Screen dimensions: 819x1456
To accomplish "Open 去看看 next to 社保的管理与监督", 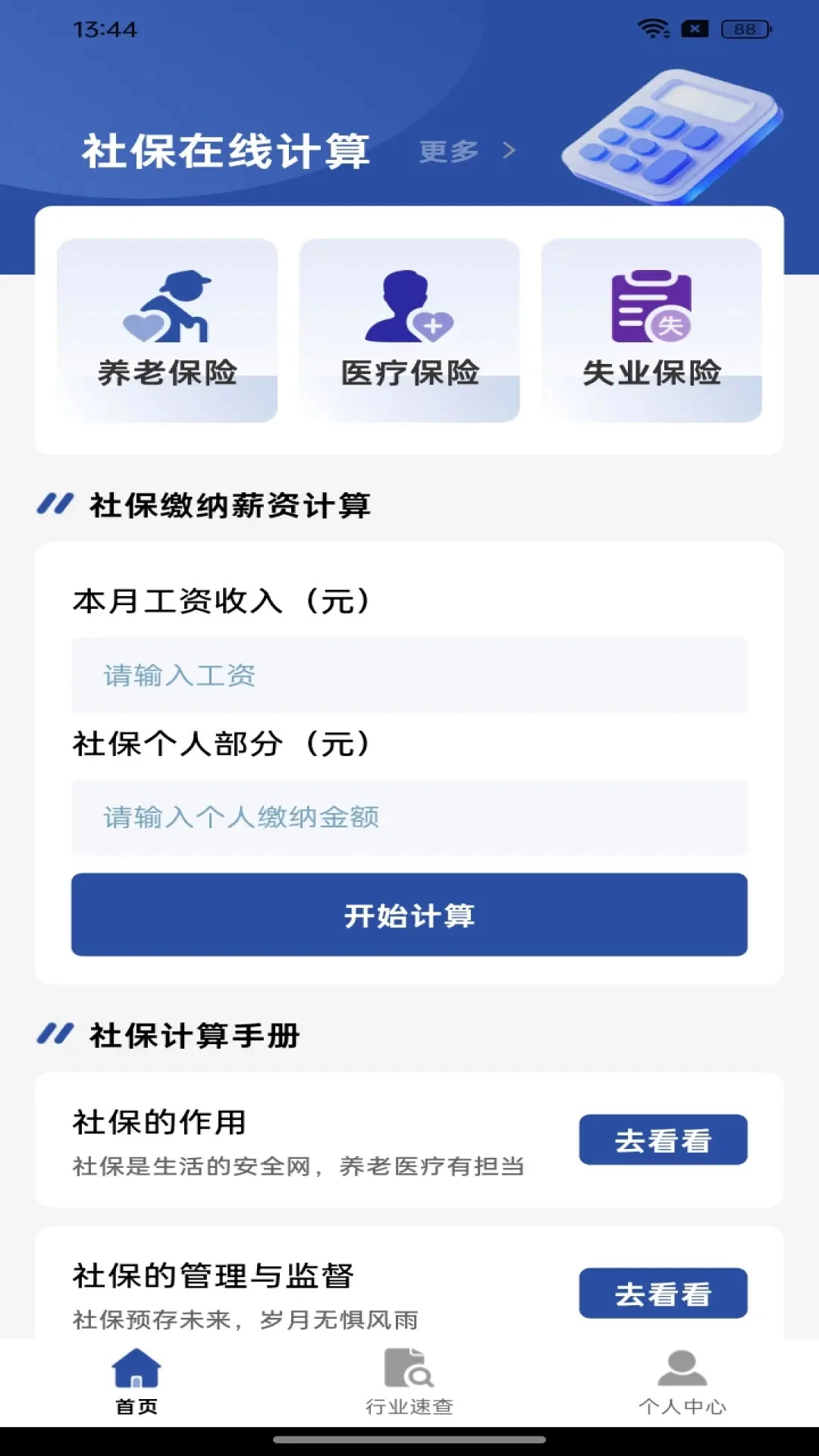I will 662,1294.
